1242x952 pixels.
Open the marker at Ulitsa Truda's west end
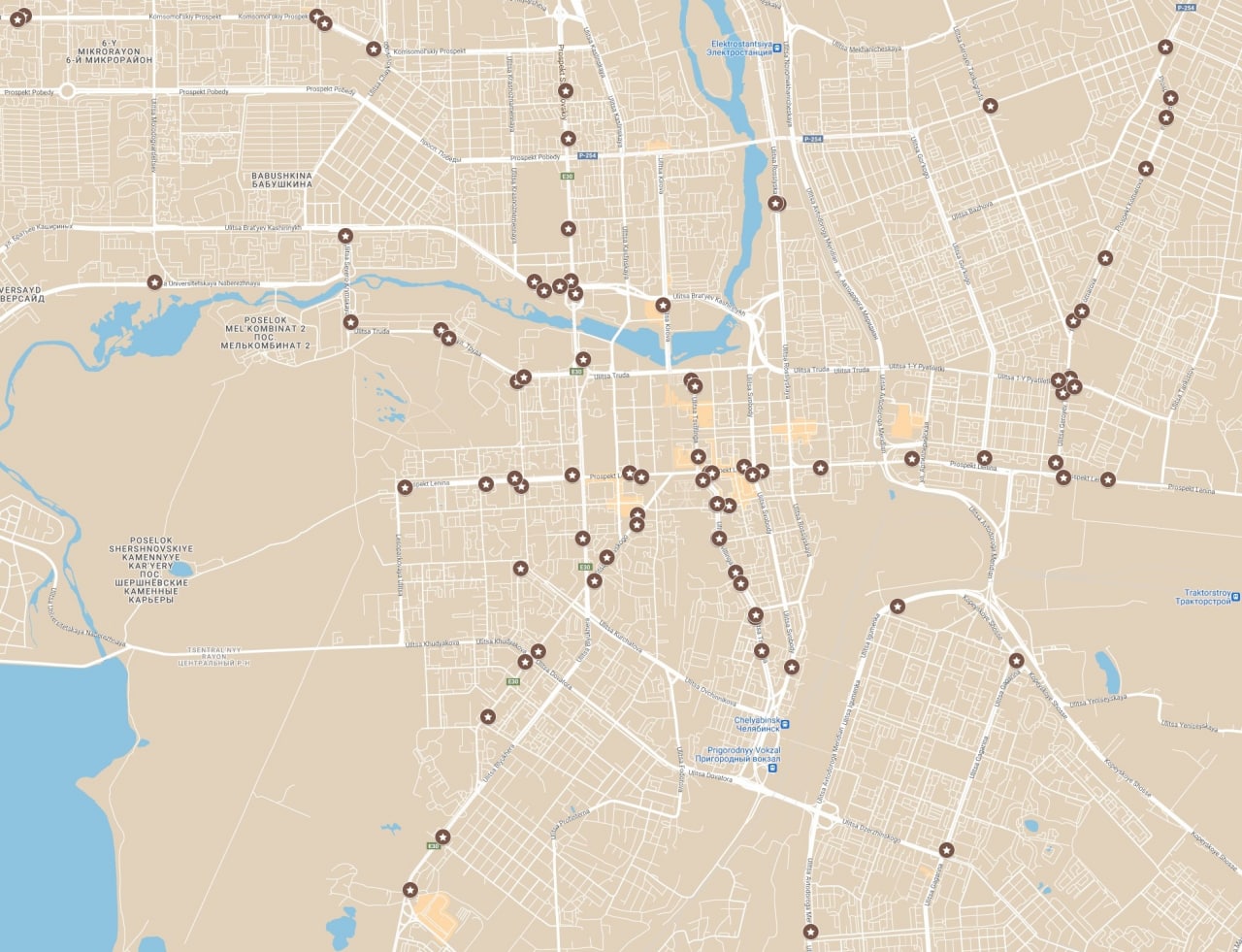(x=350, y=322)
